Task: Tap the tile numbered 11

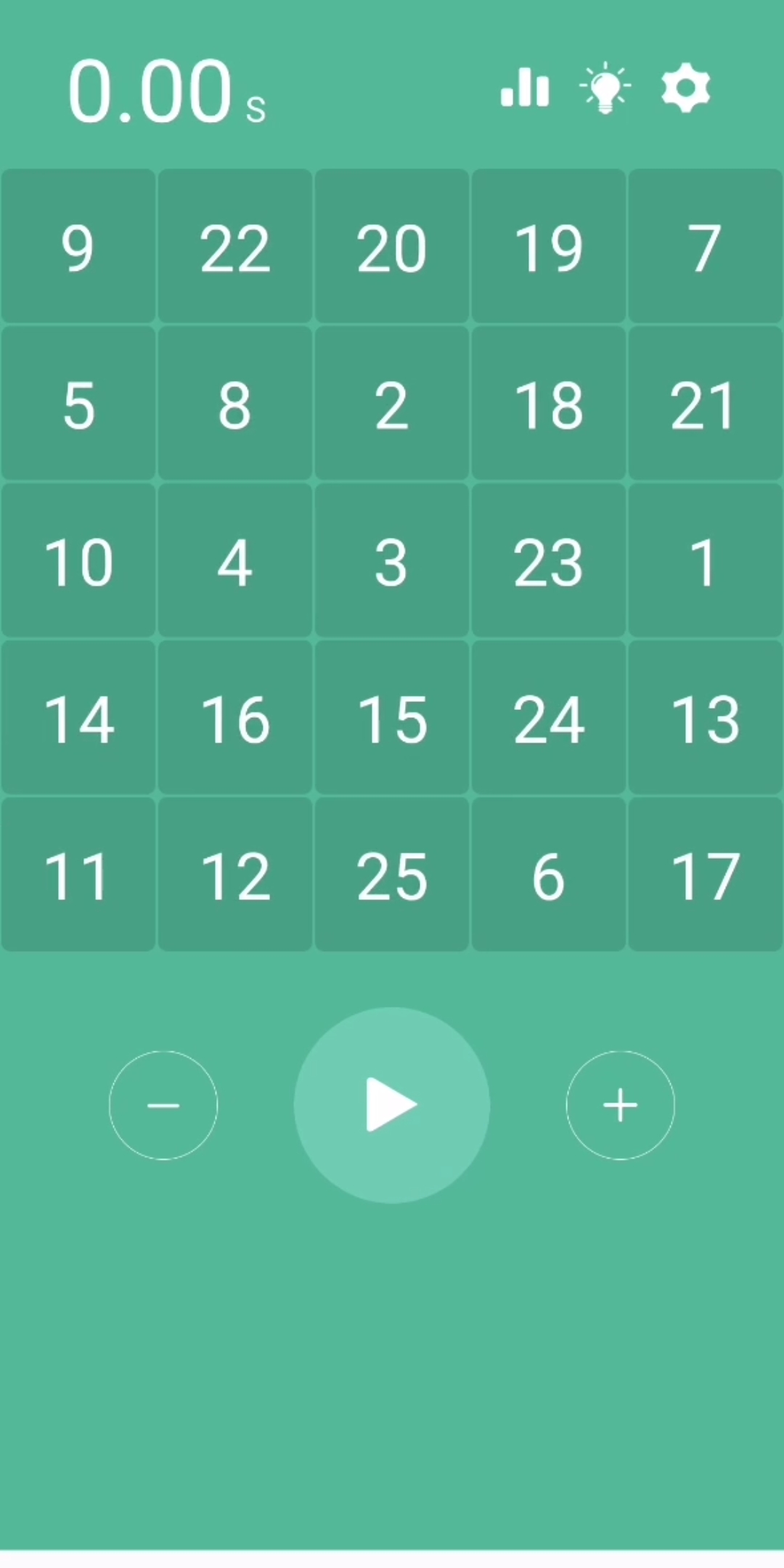Action: click(x=78, y=875)
